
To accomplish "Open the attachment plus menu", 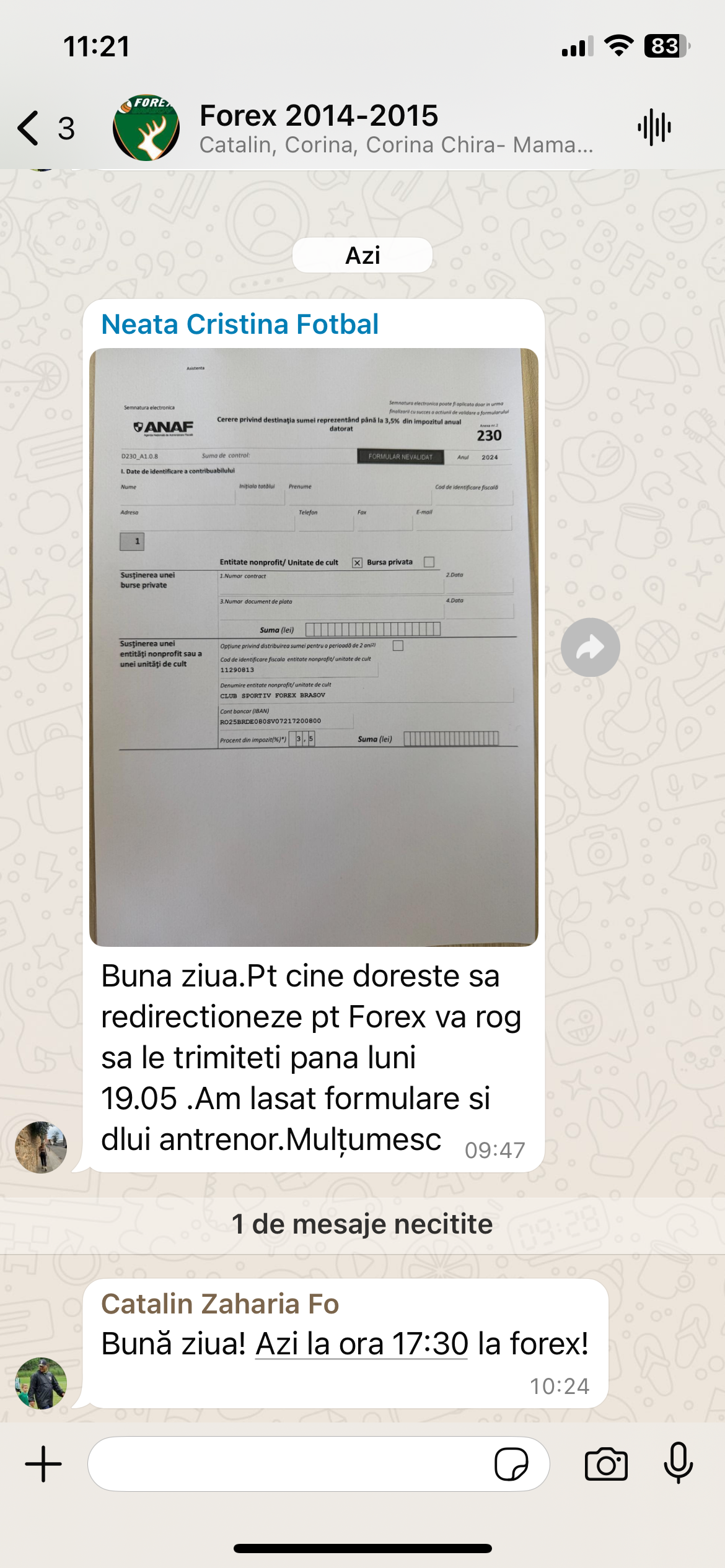I will point(43,1464).
